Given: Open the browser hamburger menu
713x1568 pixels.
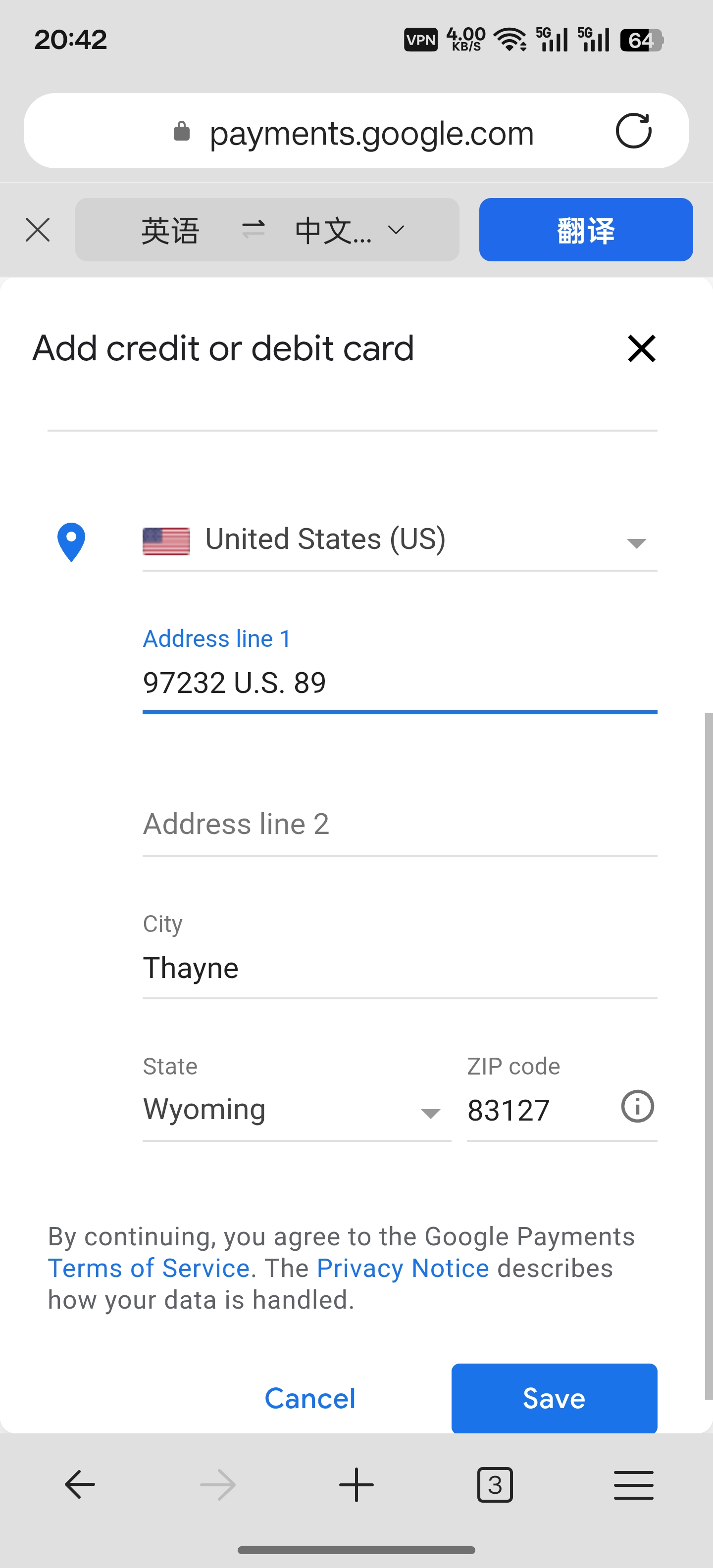Looking at the screenshot, I should click(x=633, y=1485).
